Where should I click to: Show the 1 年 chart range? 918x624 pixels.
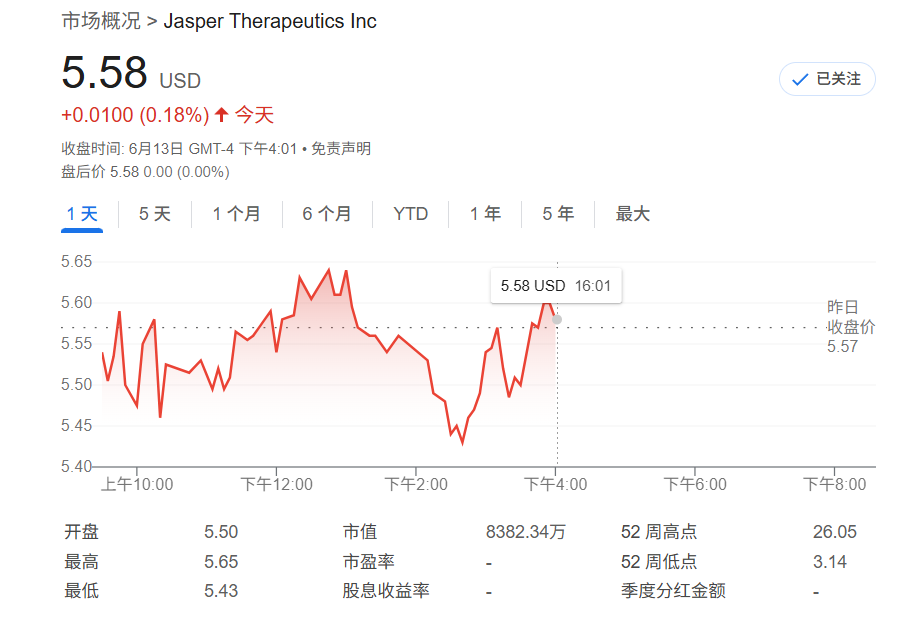click(485, 214)
